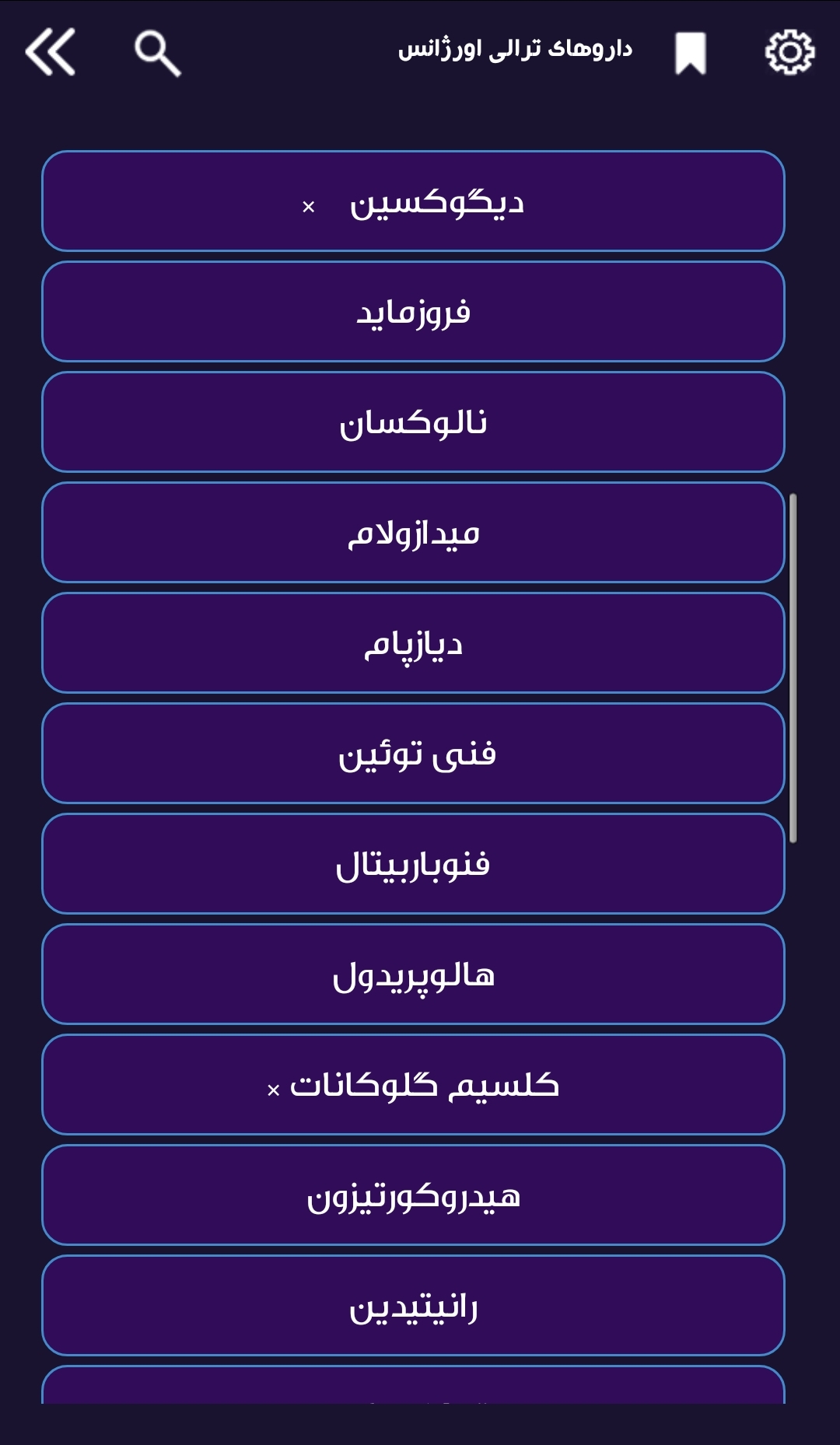The height and width of the screenshot is (1445, 840).
Task: Select the فنوباربیتال drug entry
Action: pyautogui.click(x=412, y=863)
